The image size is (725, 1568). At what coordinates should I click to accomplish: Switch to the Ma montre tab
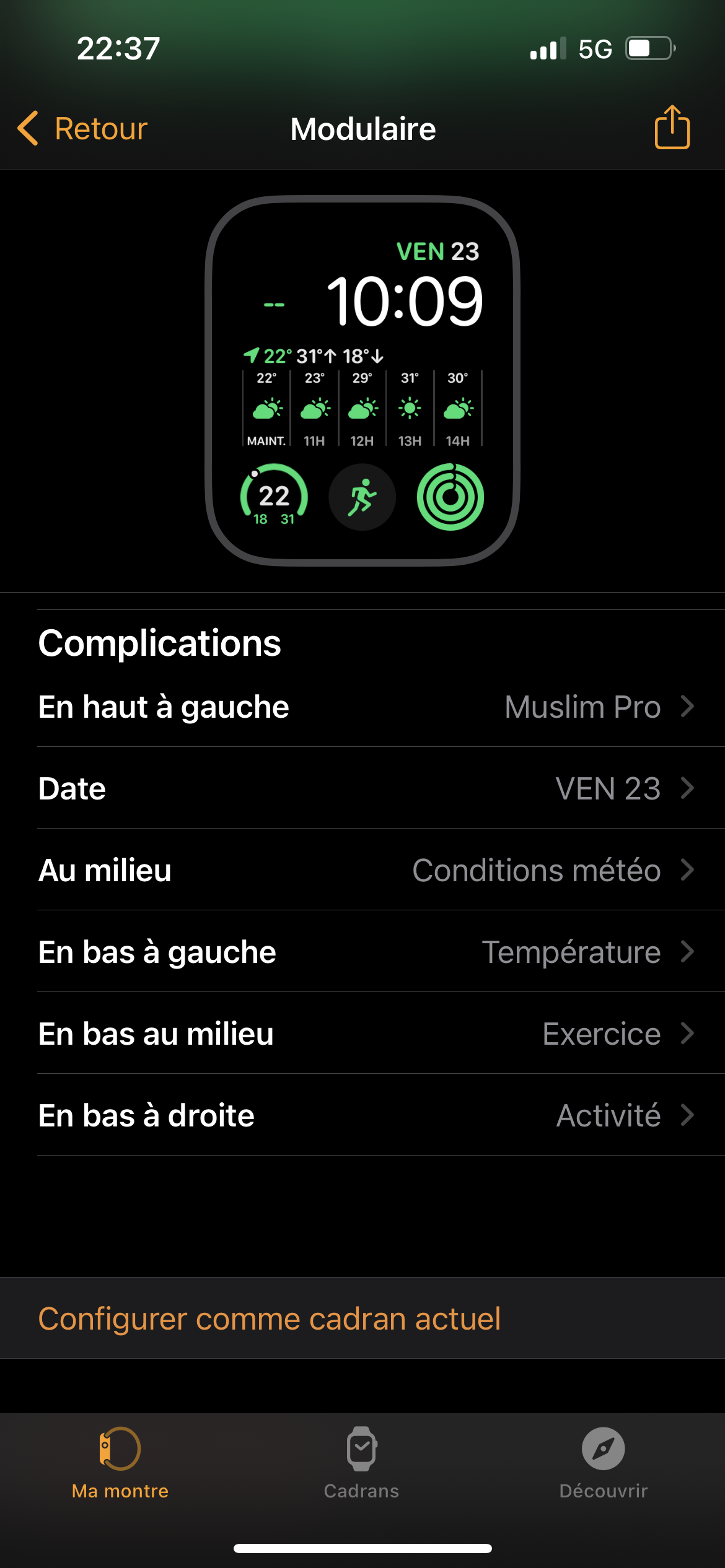pos(120,1464)
